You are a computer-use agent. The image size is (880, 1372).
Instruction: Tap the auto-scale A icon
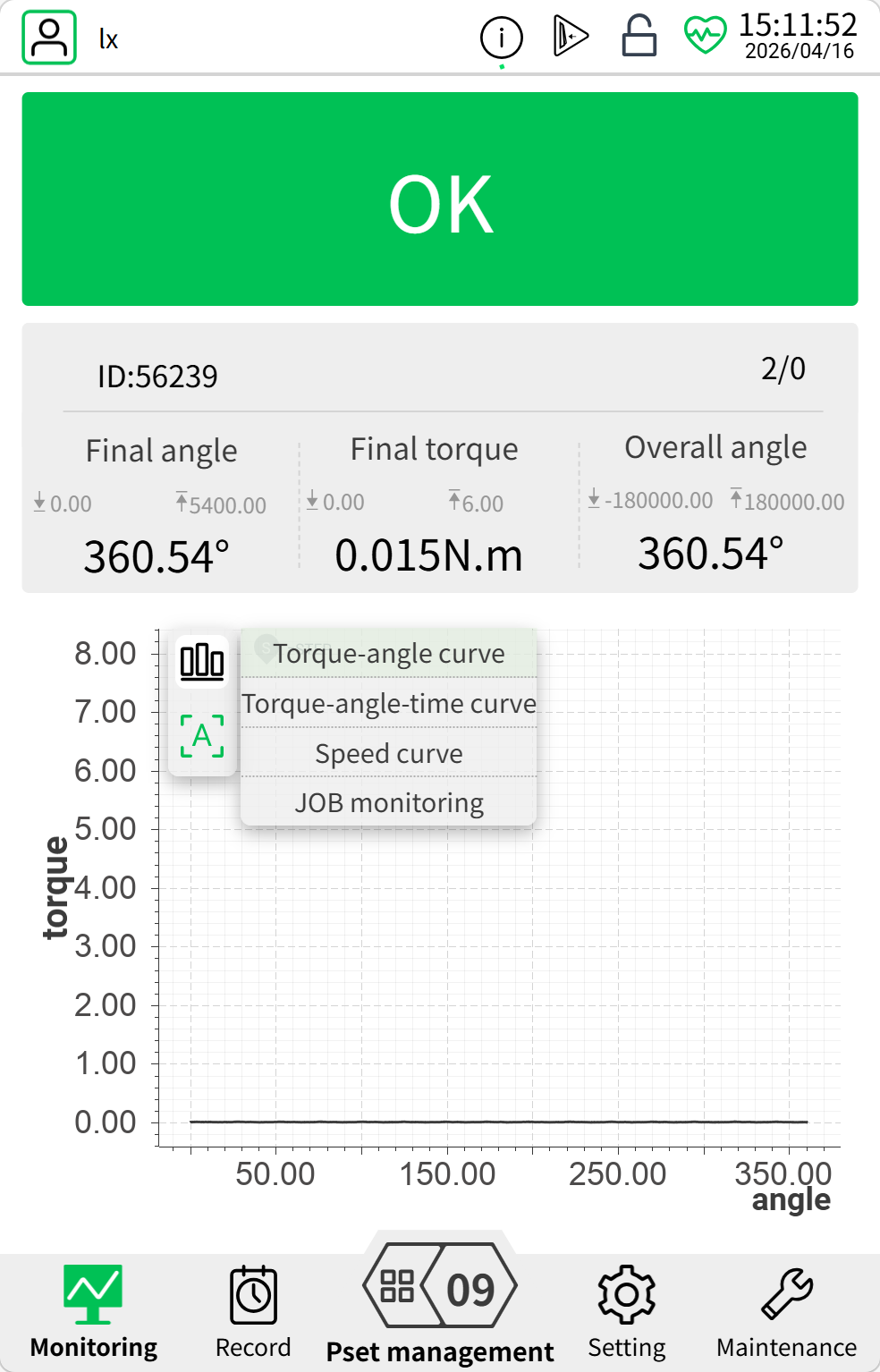(x=202, y=736)
